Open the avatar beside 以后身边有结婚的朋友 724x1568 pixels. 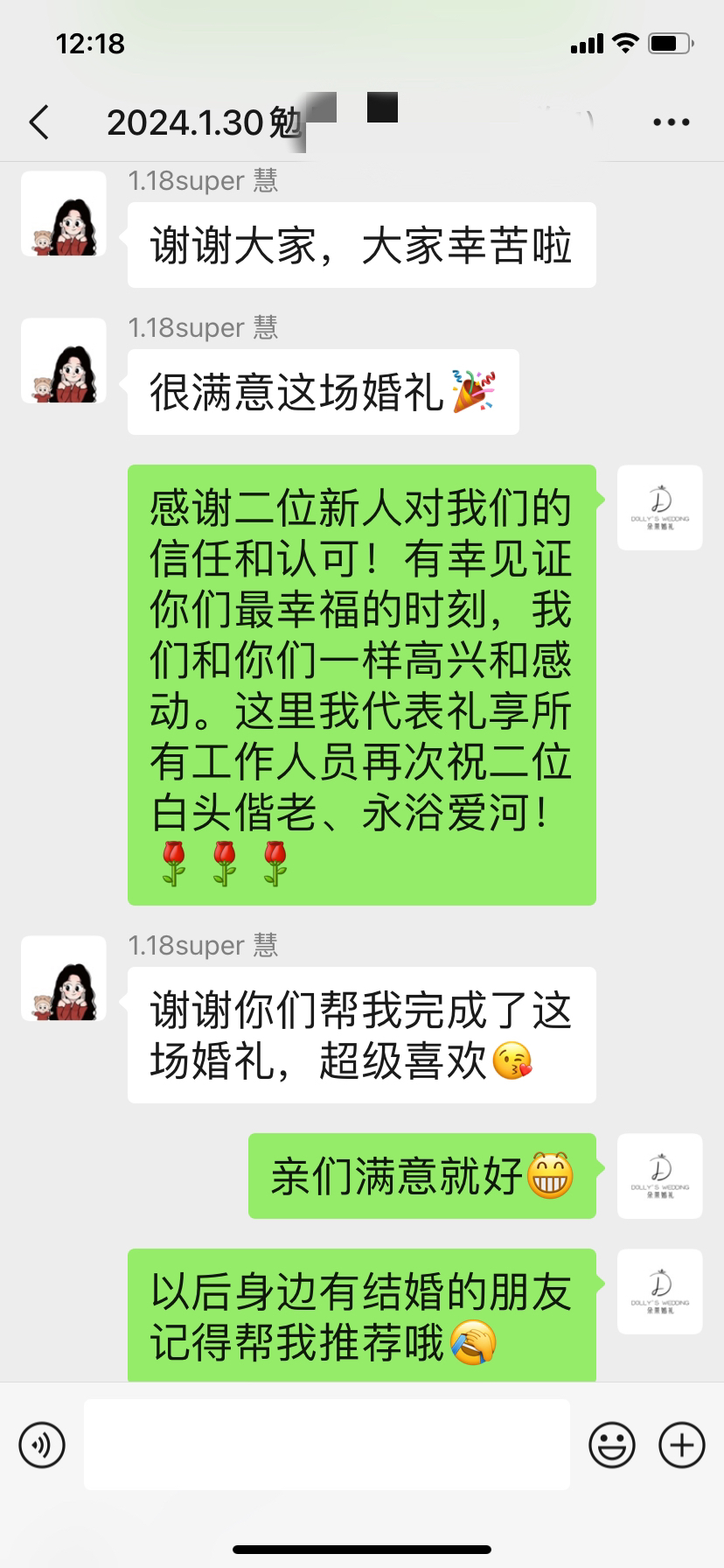pyautogui.click(x=659, y=1291)
